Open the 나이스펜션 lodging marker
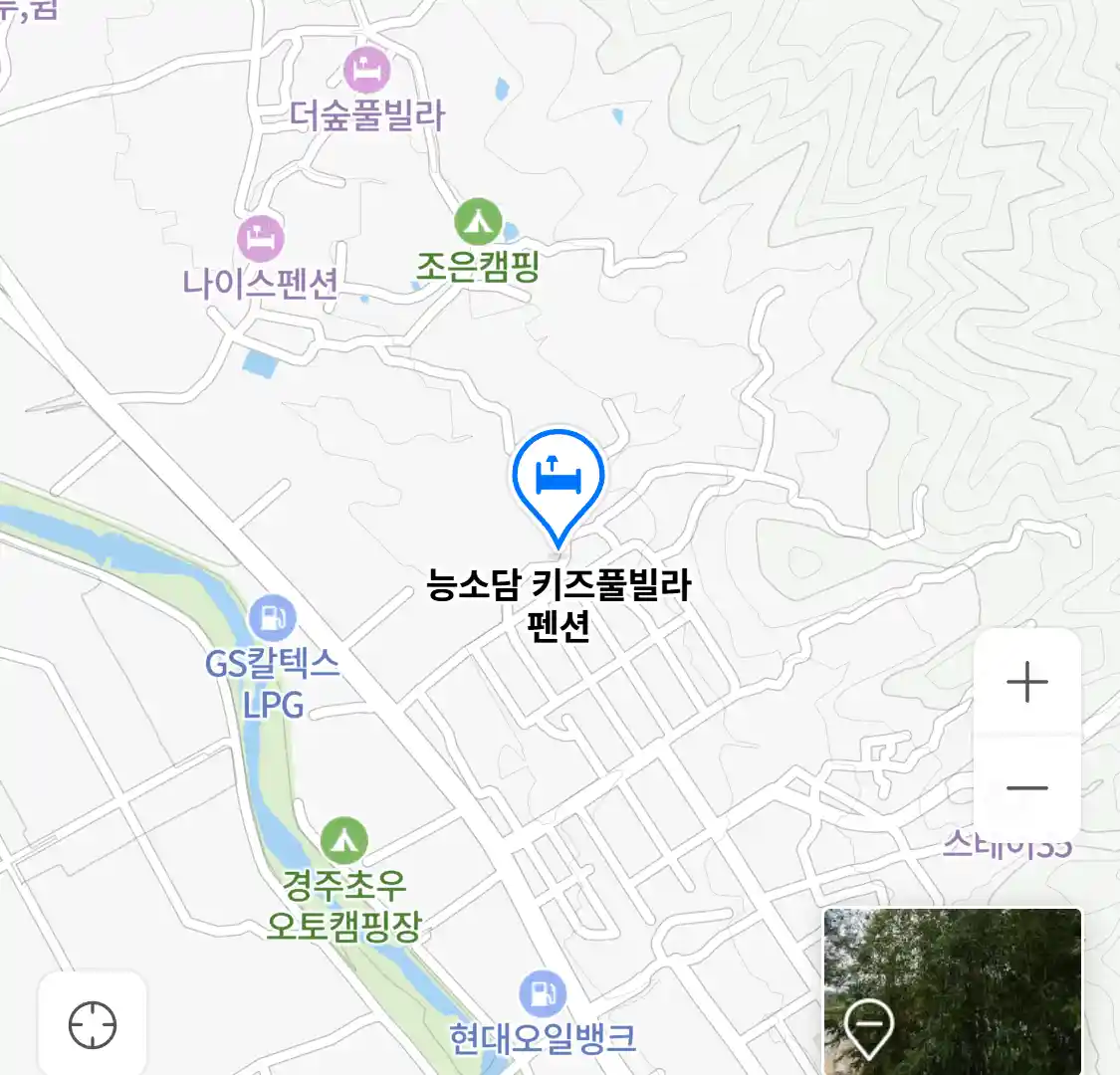Screen dimensions: 1120x1075 [261, 239]
